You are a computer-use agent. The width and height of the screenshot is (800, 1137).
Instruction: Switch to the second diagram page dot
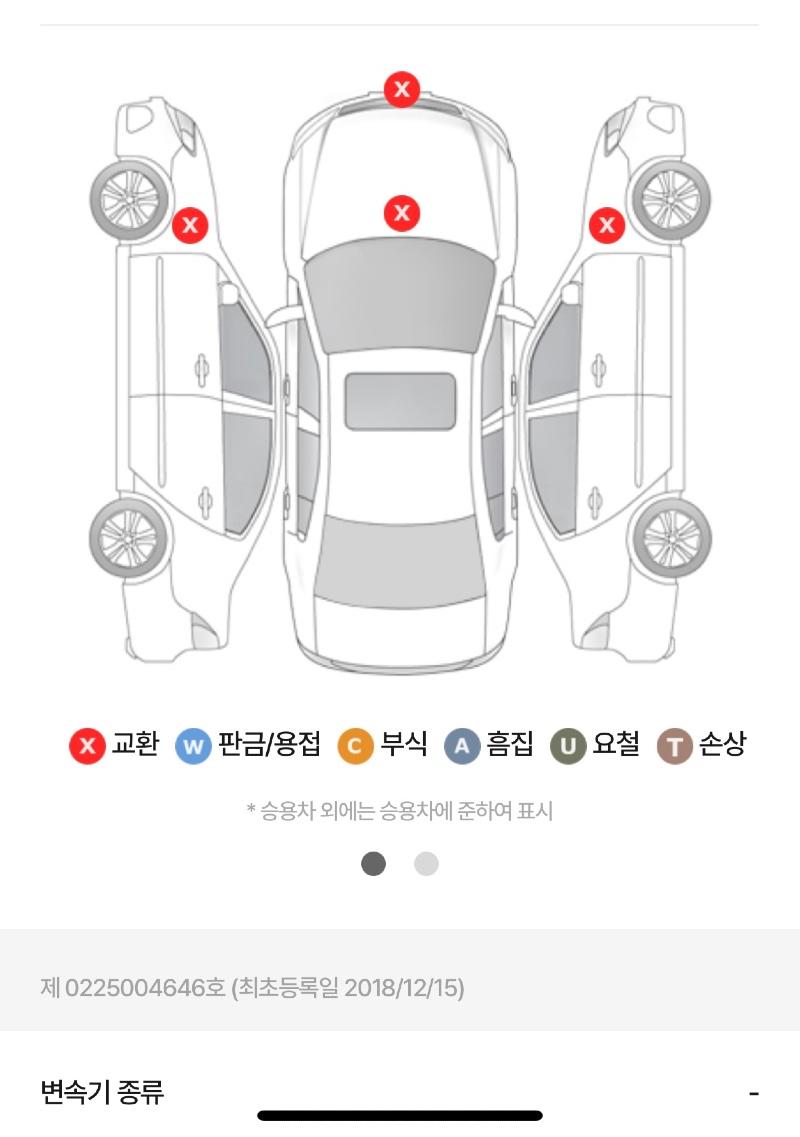click(x=426, y=863)
